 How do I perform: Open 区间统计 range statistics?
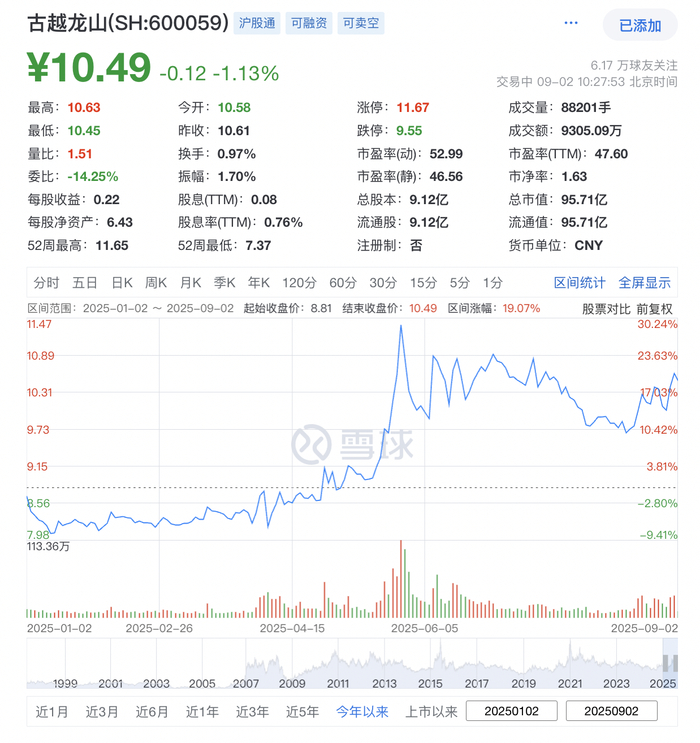580,283
